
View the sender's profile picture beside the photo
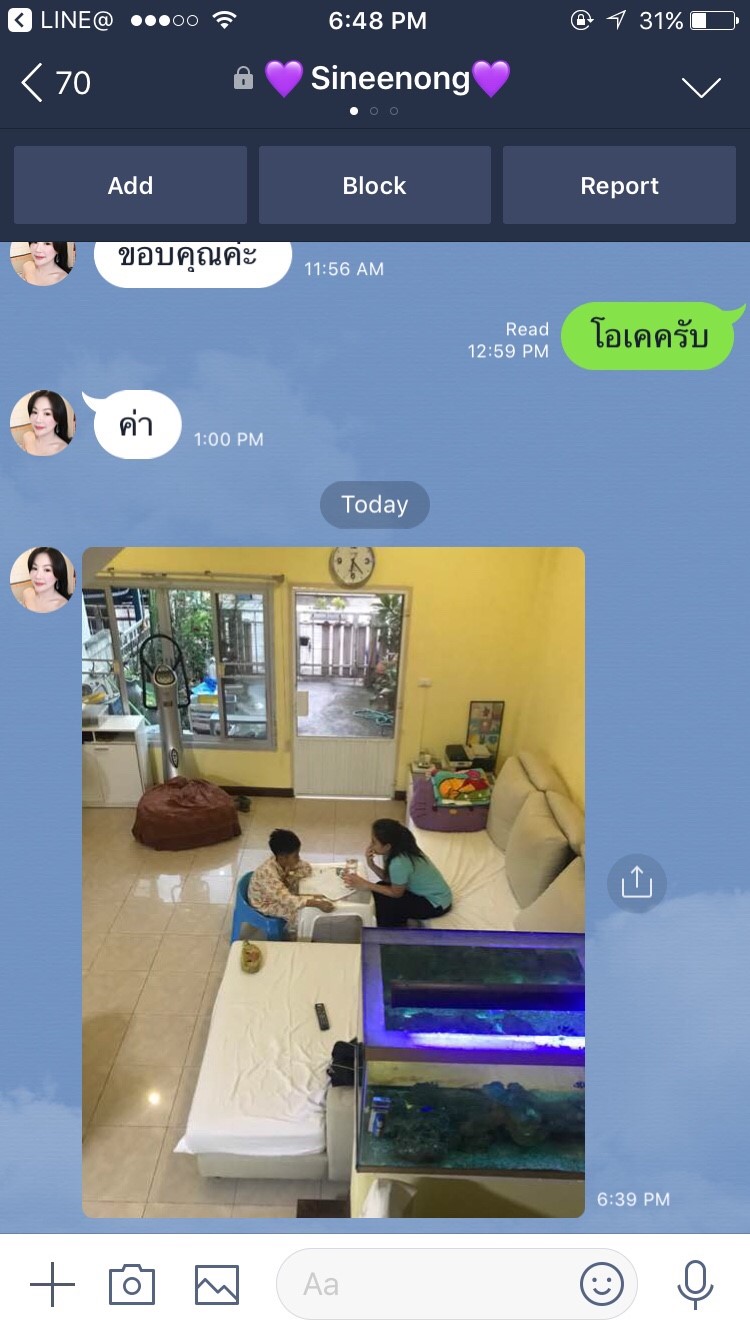[x=43, y=579]
